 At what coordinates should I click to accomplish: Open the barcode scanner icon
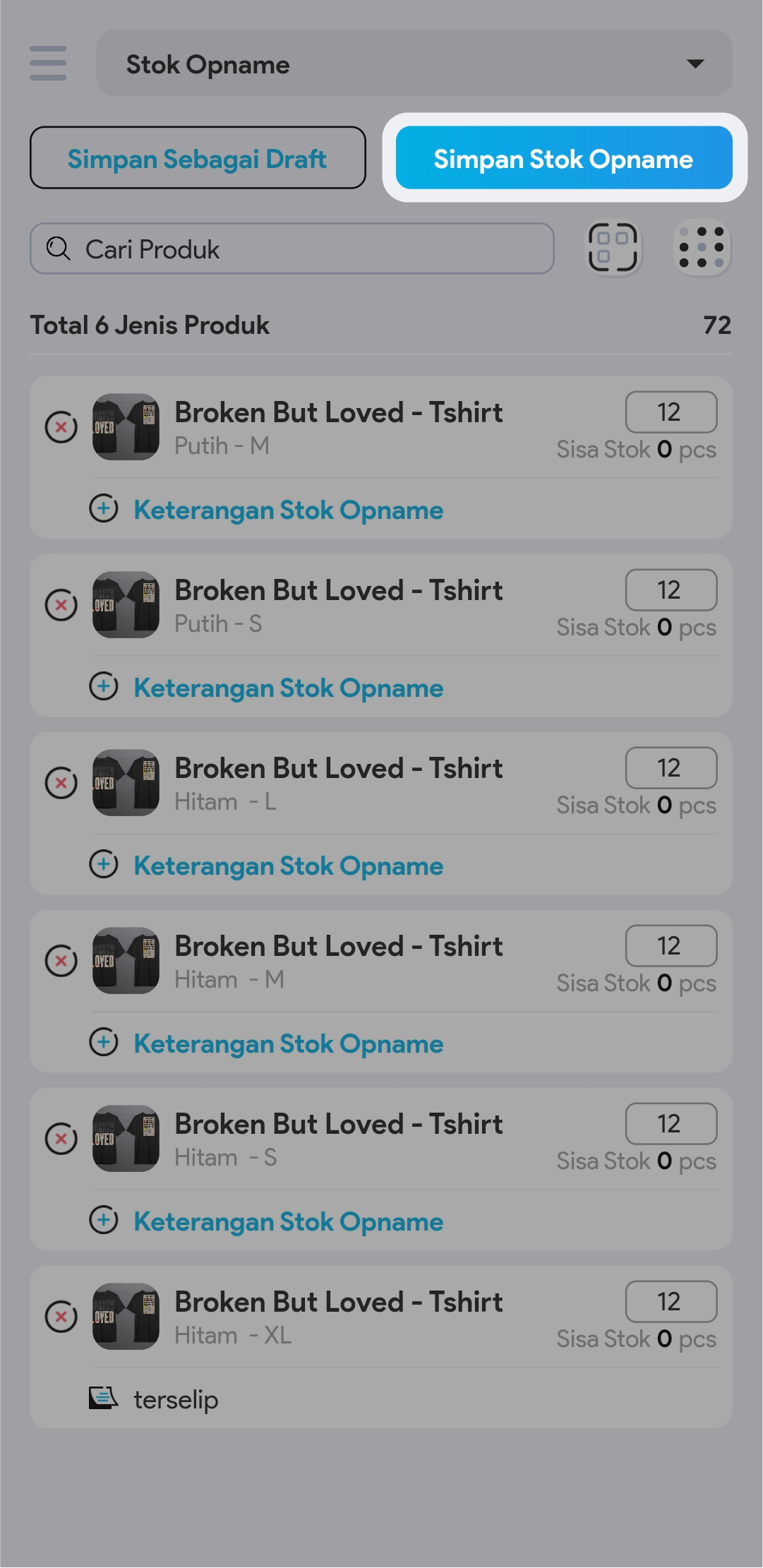[x=613, y=248]
